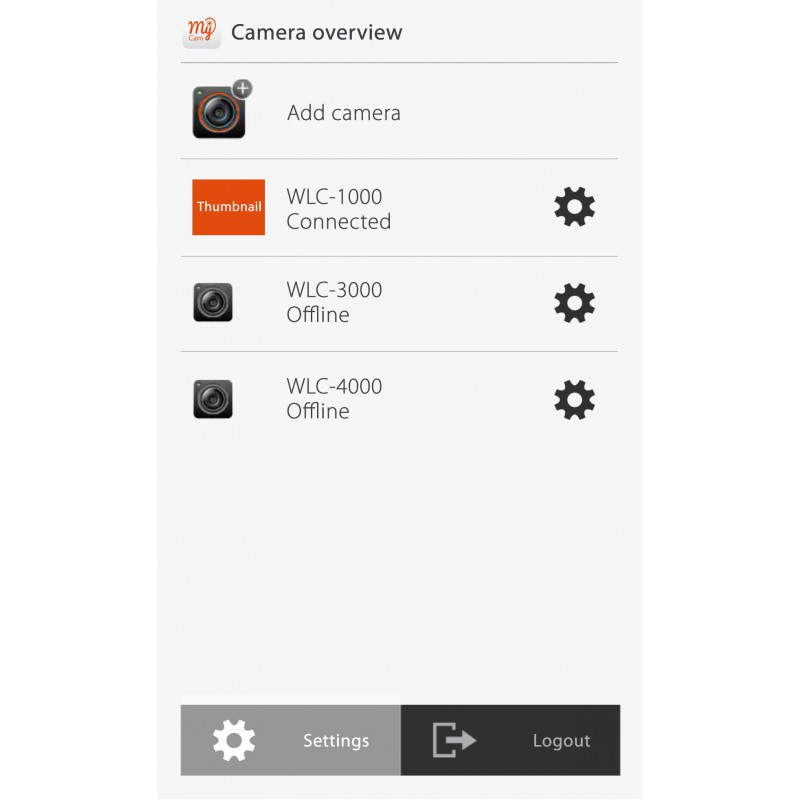The width and height of the screenshot is (800, 800).
Task: Open the WLC-1000 connected camera
Action: click(x=338, y=208)
